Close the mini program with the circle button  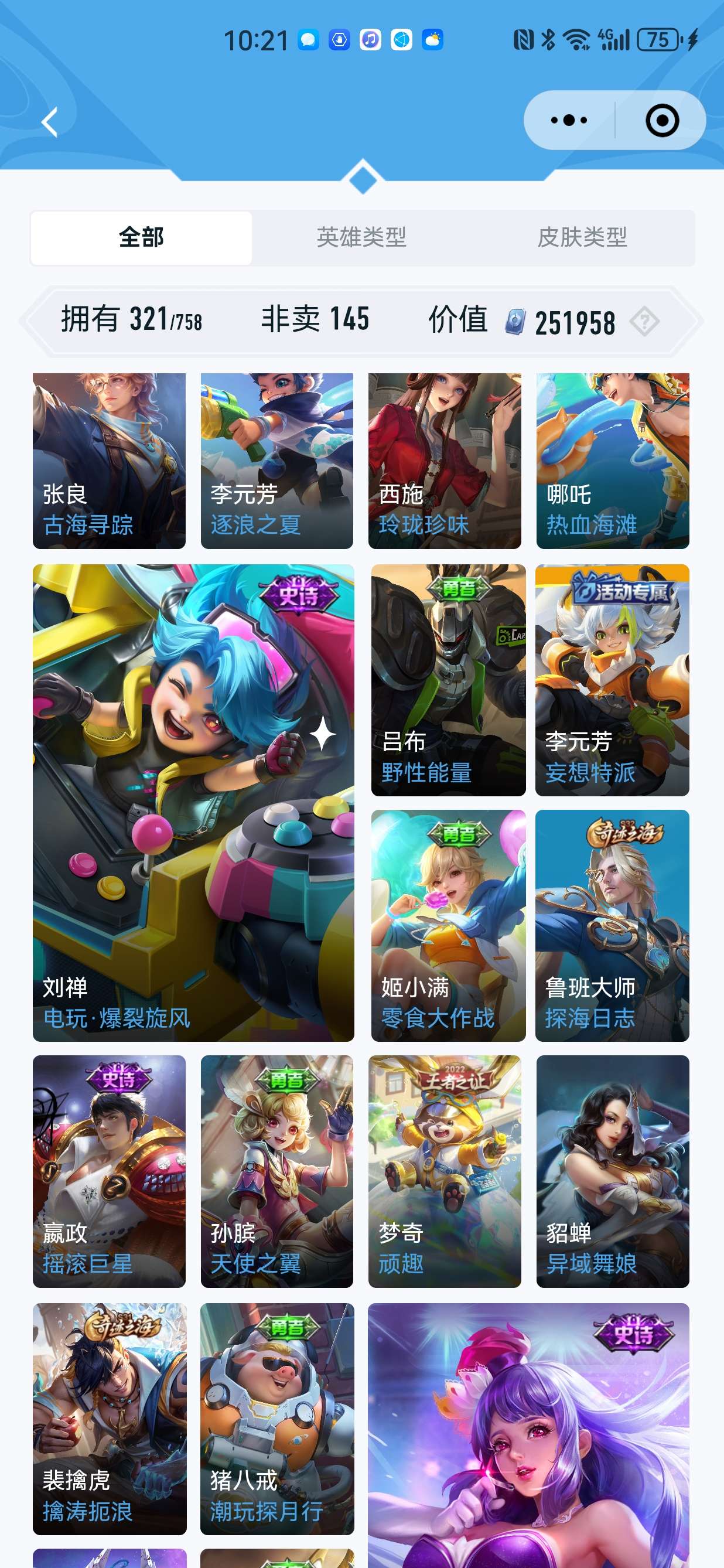[x=662, y=121]
